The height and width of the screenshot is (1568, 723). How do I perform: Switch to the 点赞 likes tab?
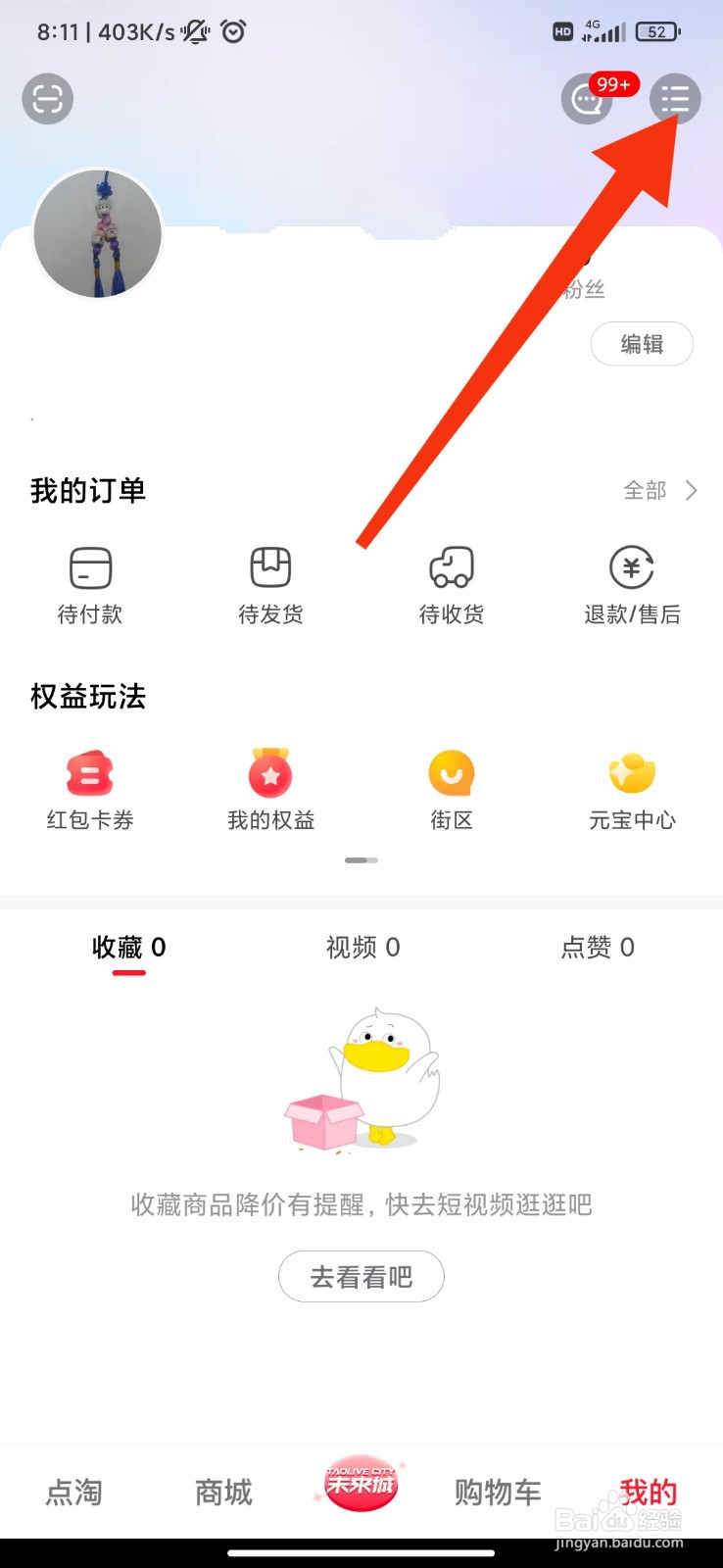598,948
